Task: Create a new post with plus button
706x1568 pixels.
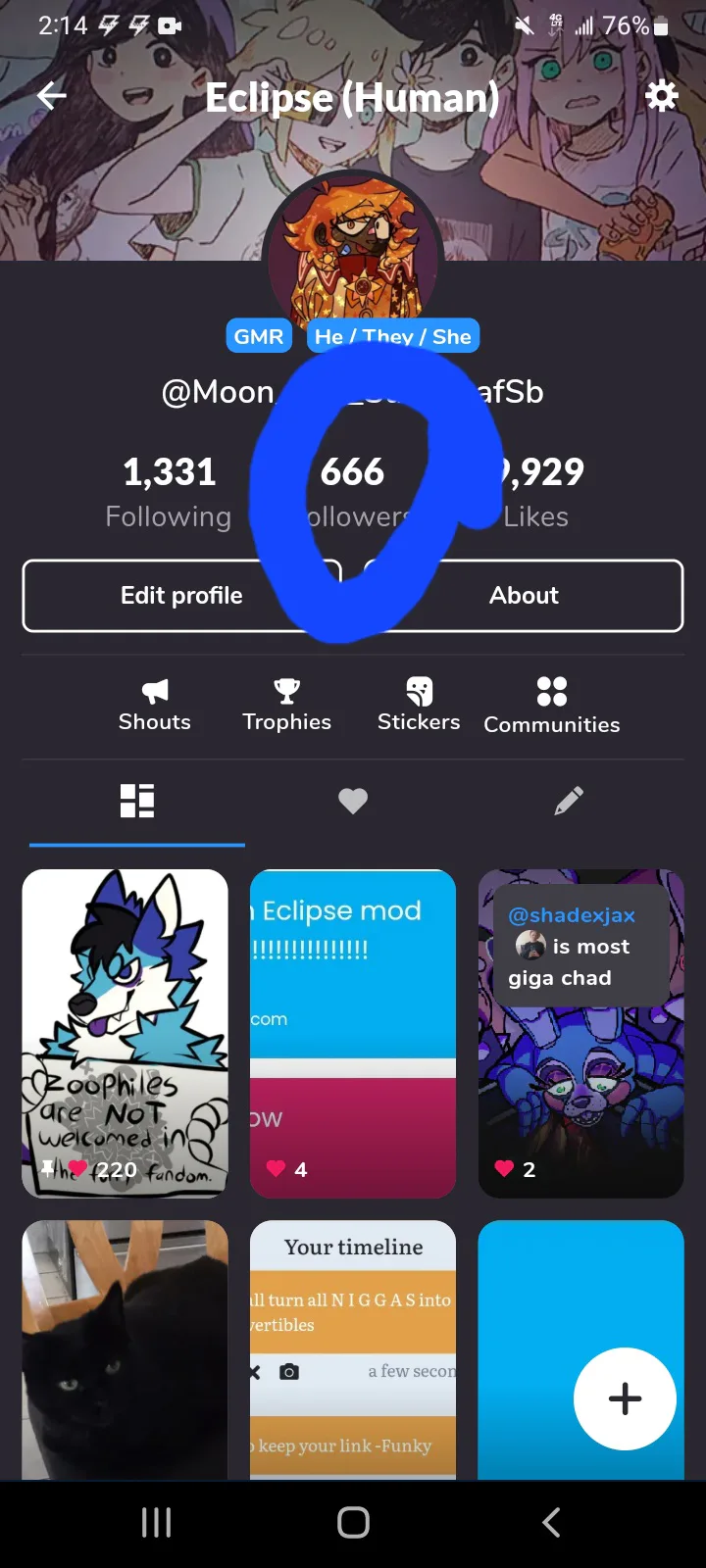Action: (x=625, y=1398)
